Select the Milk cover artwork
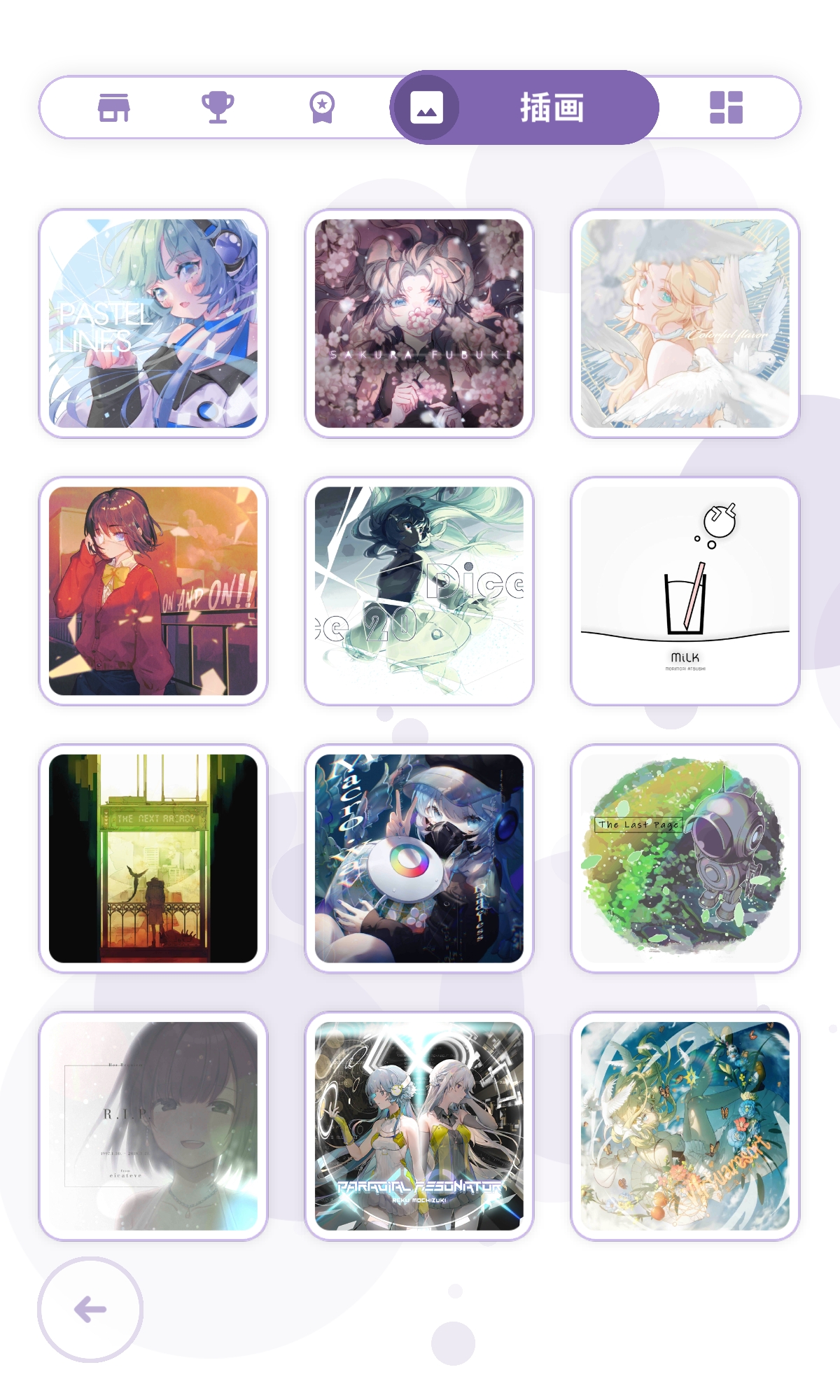 (685, 591)
